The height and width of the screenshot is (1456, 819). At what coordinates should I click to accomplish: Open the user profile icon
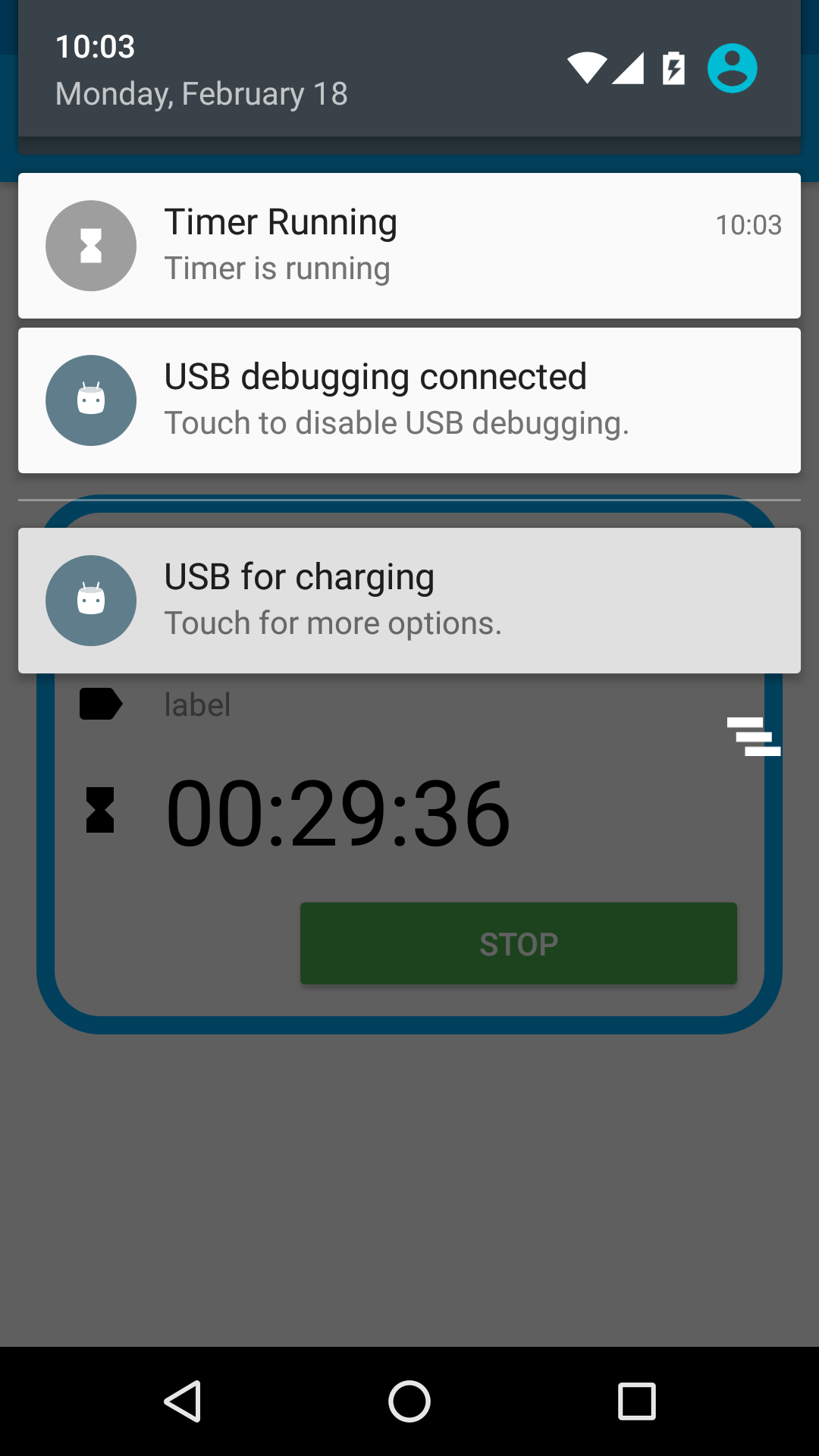pos(732,68)
